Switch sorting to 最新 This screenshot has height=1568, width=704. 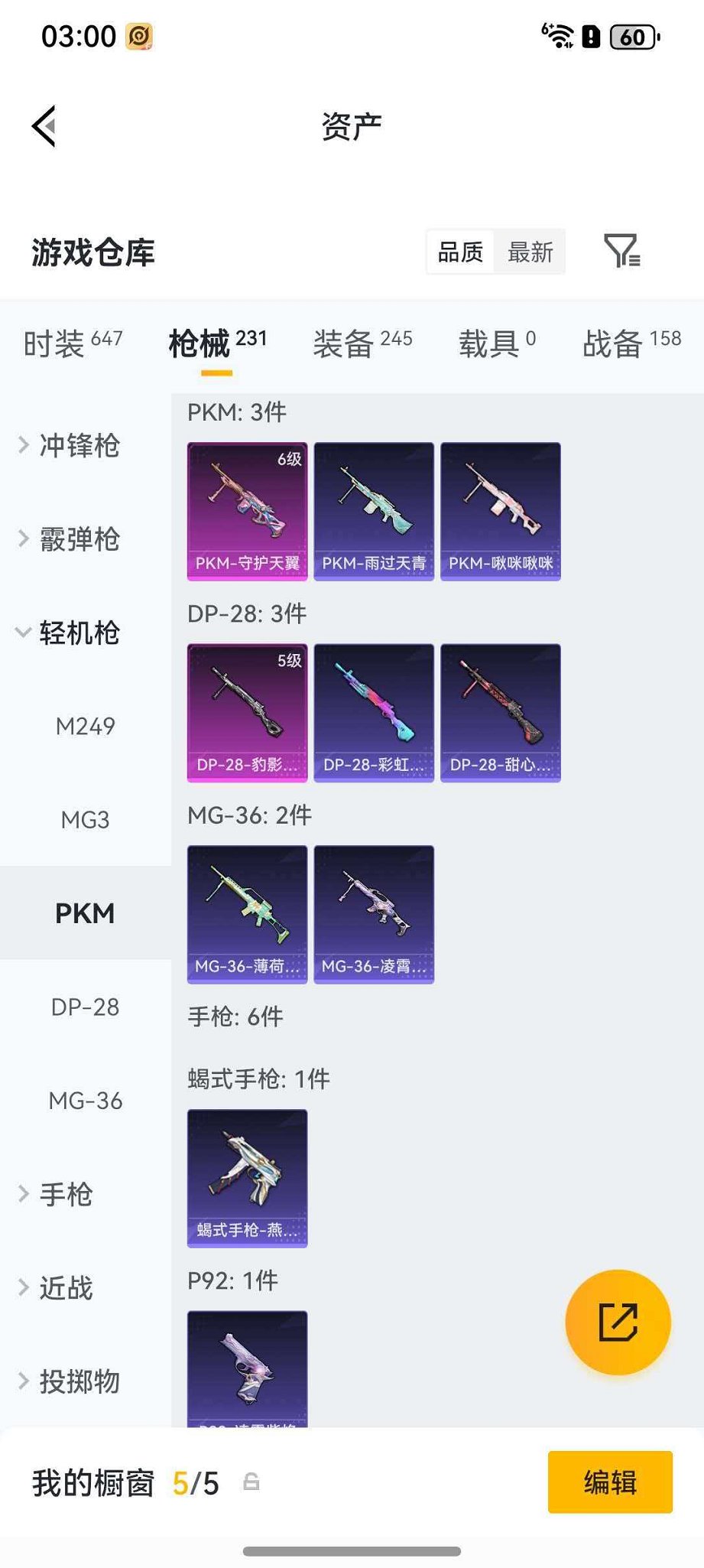click(529, 252)
